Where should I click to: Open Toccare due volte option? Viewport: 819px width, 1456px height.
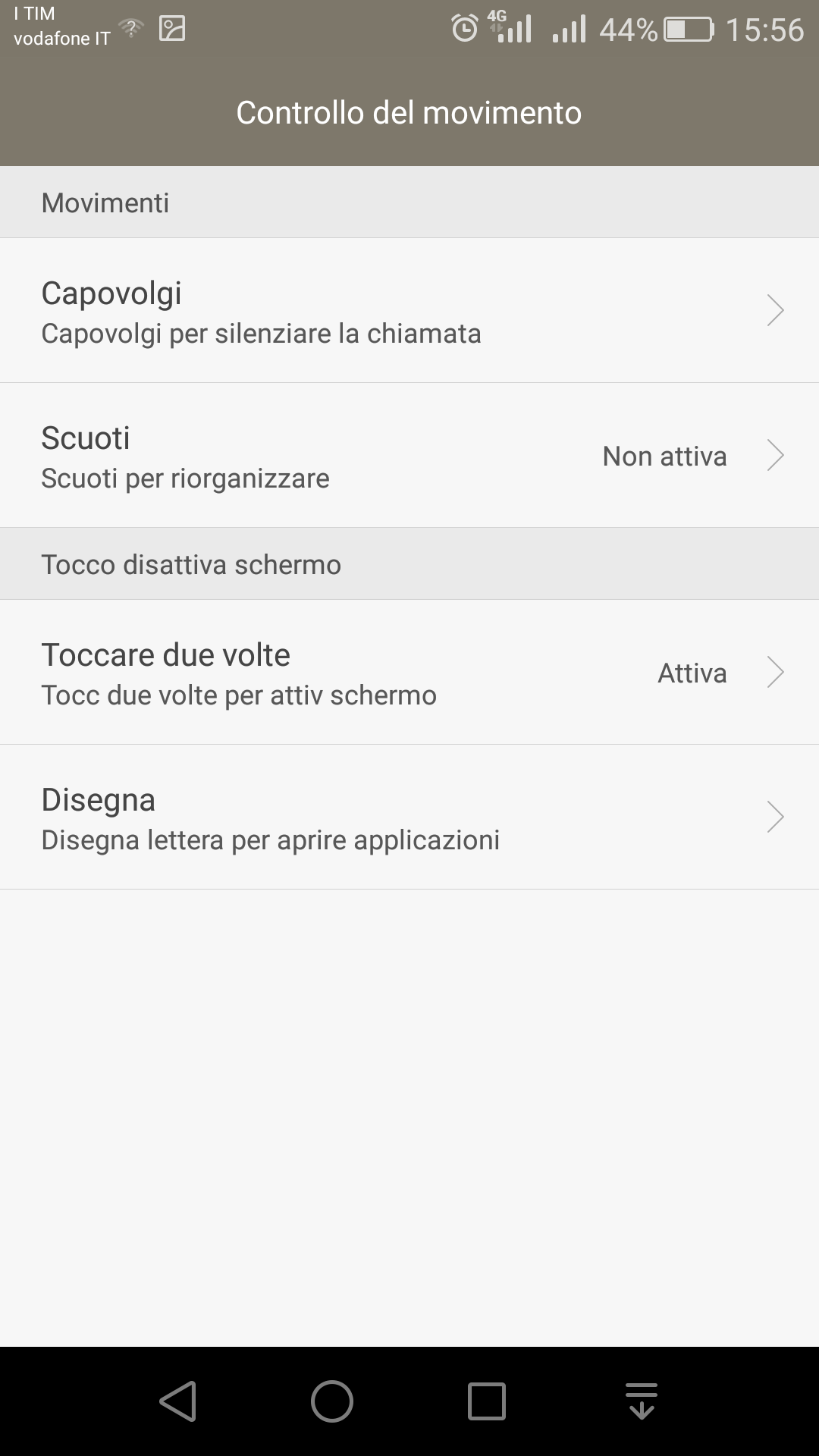pos(409,672)
